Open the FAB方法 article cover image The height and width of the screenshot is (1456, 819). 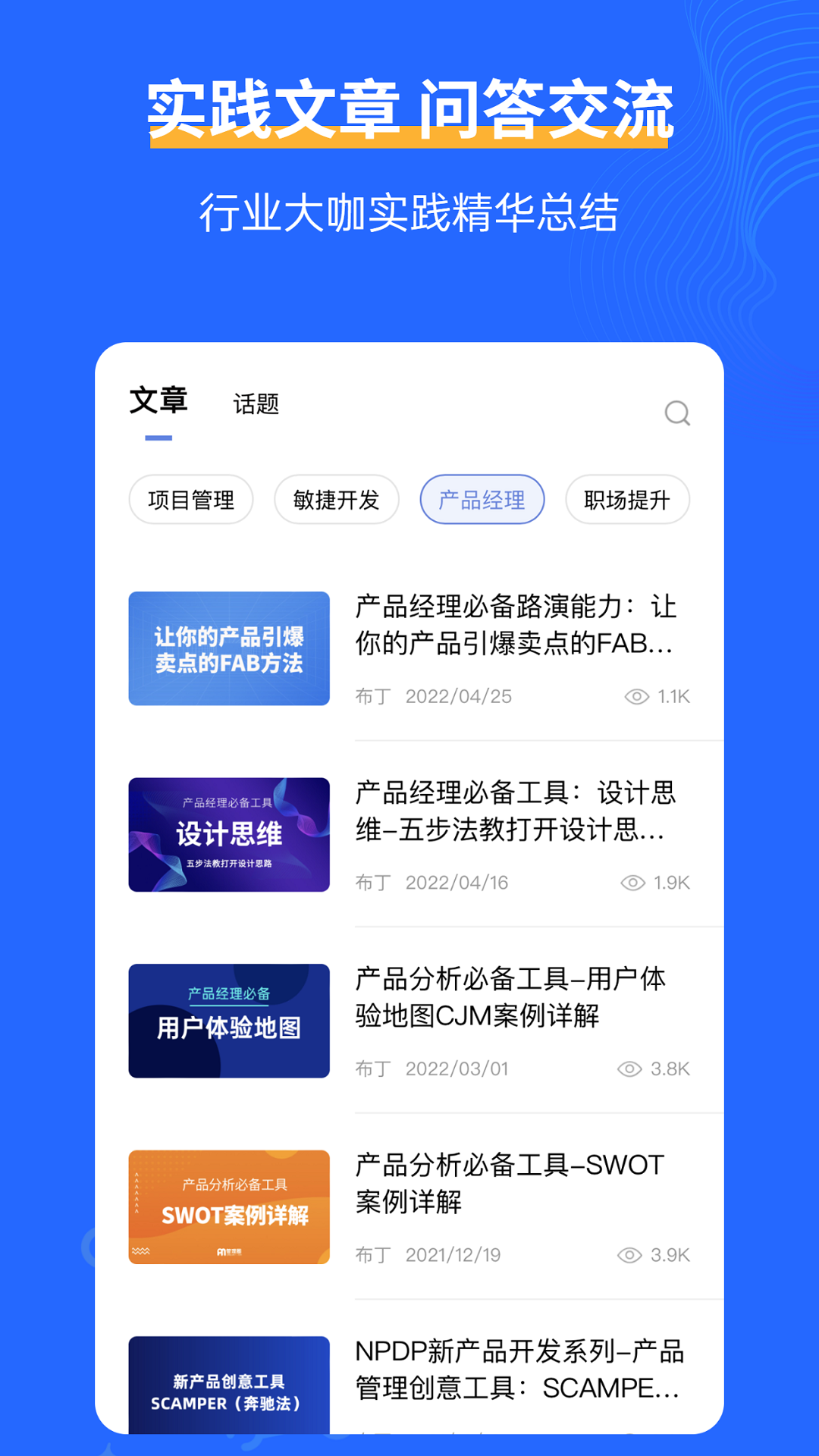coord(228,648)
